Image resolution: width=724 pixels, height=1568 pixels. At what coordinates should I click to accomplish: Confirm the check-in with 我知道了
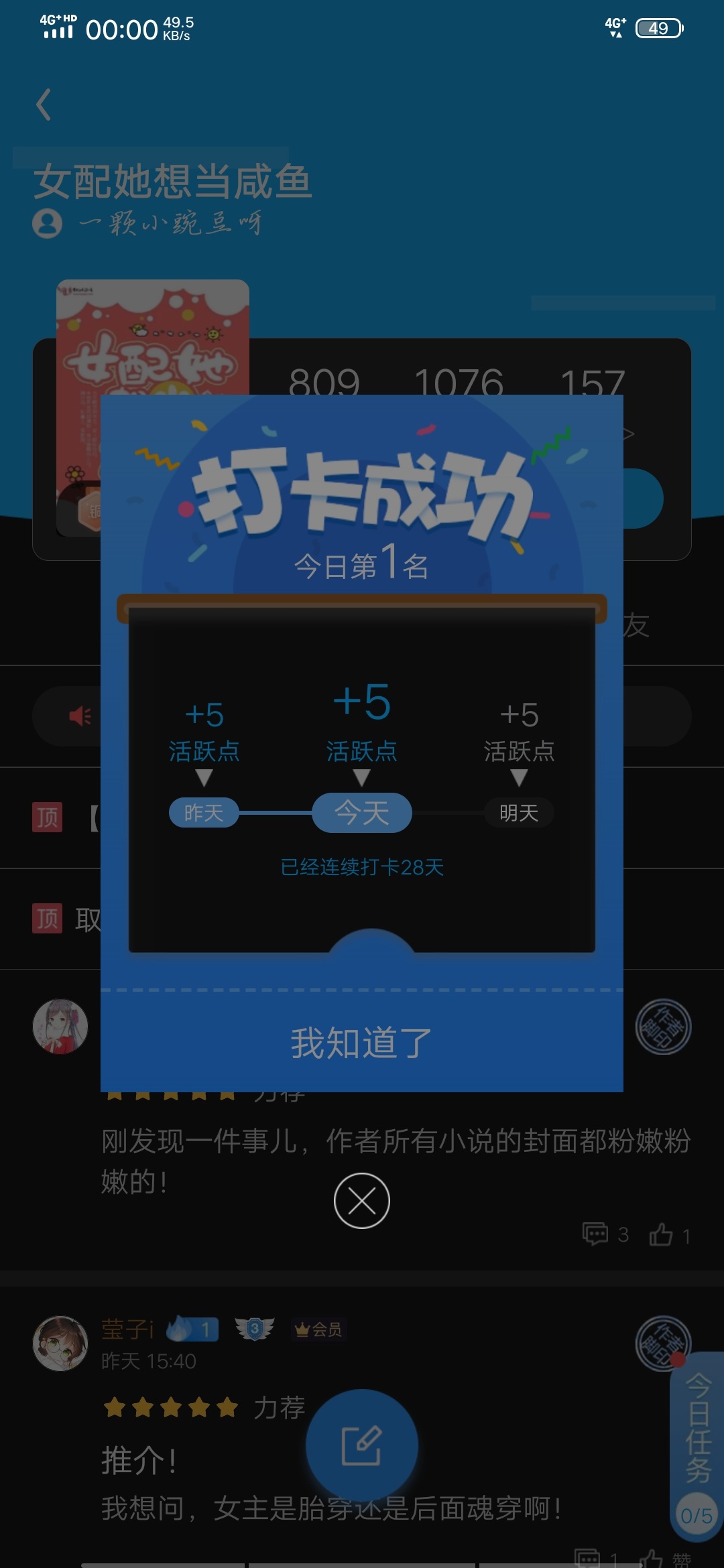coord(362,1043)
